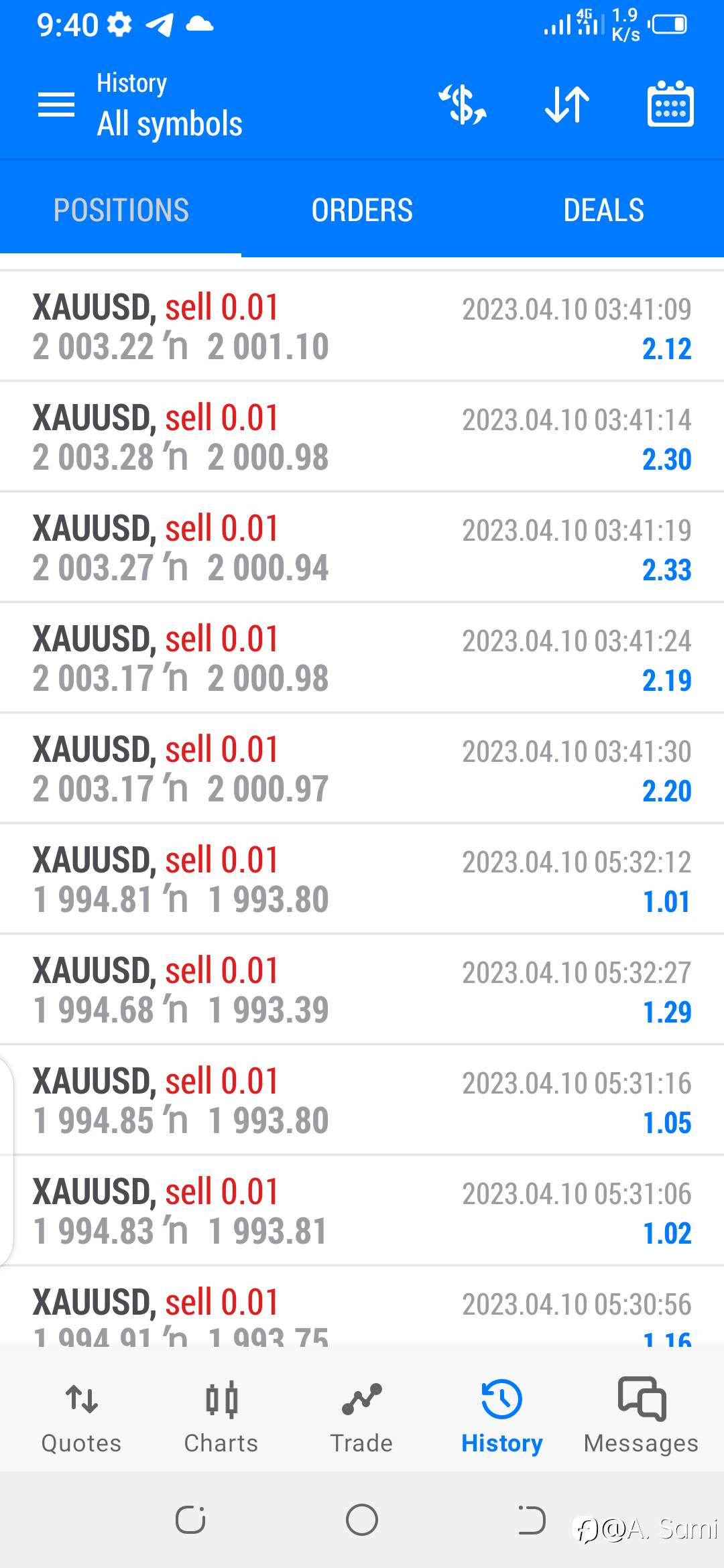The width and height of the screenshot is (724, 1568).
Task: Tap the system back button
Action: (x=531, y=1520)
